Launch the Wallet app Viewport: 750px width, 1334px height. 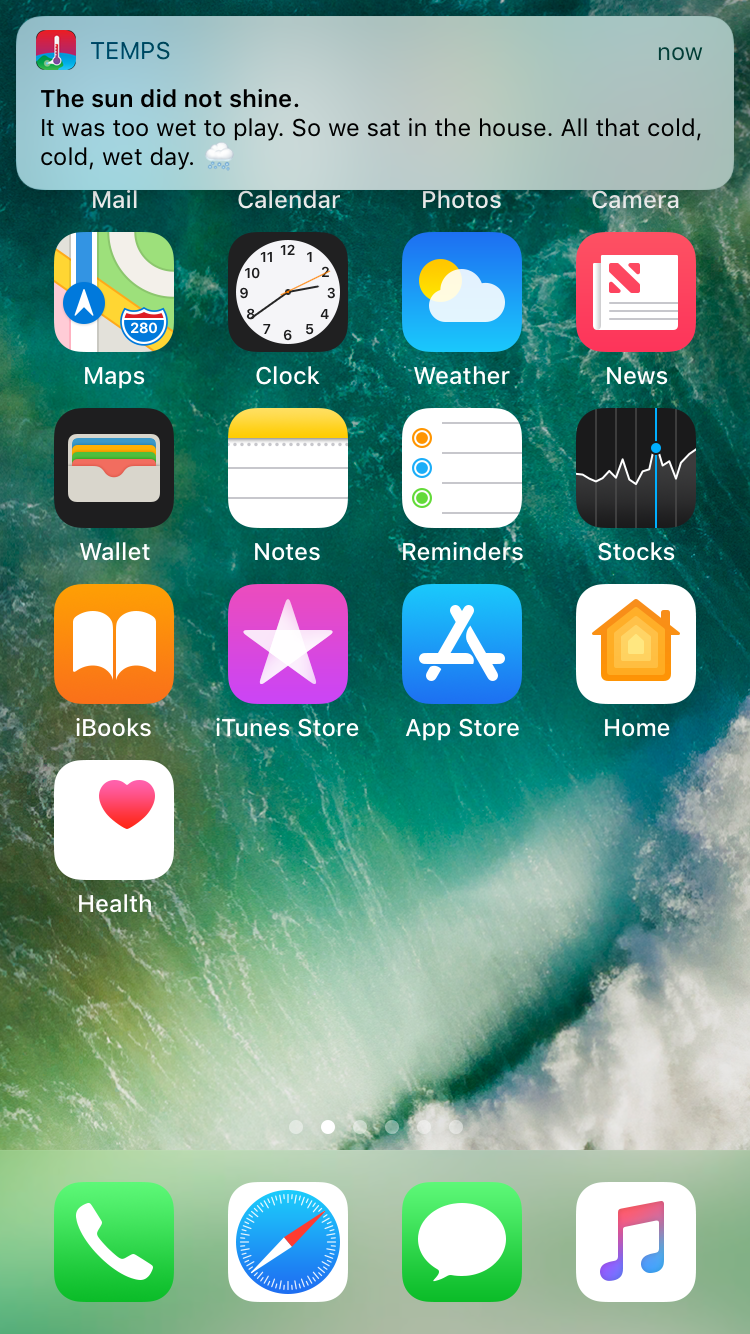(114, 468)
